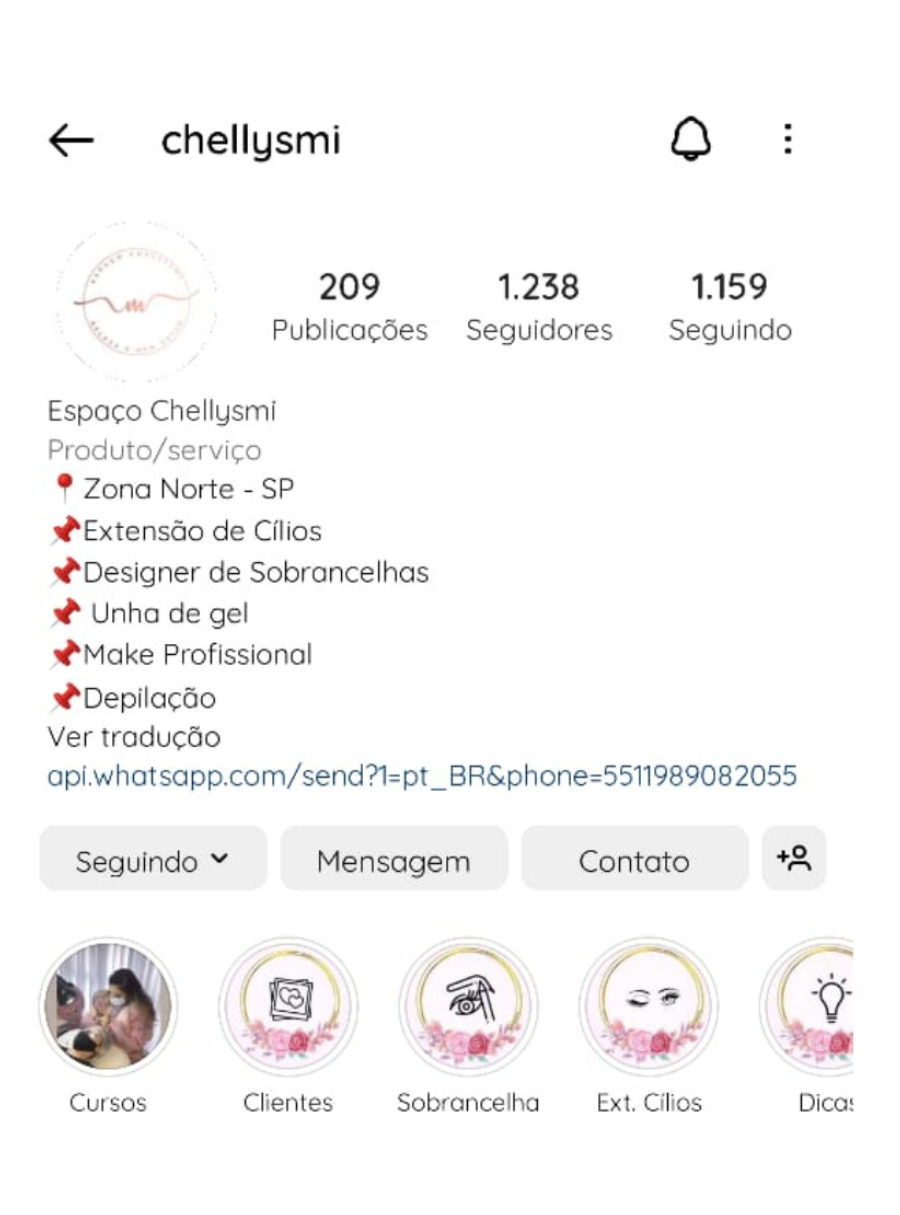Viewport: 900px width, 1215px height.
Task: Open the Cursos story highlight
Action: coord(108,1006)
